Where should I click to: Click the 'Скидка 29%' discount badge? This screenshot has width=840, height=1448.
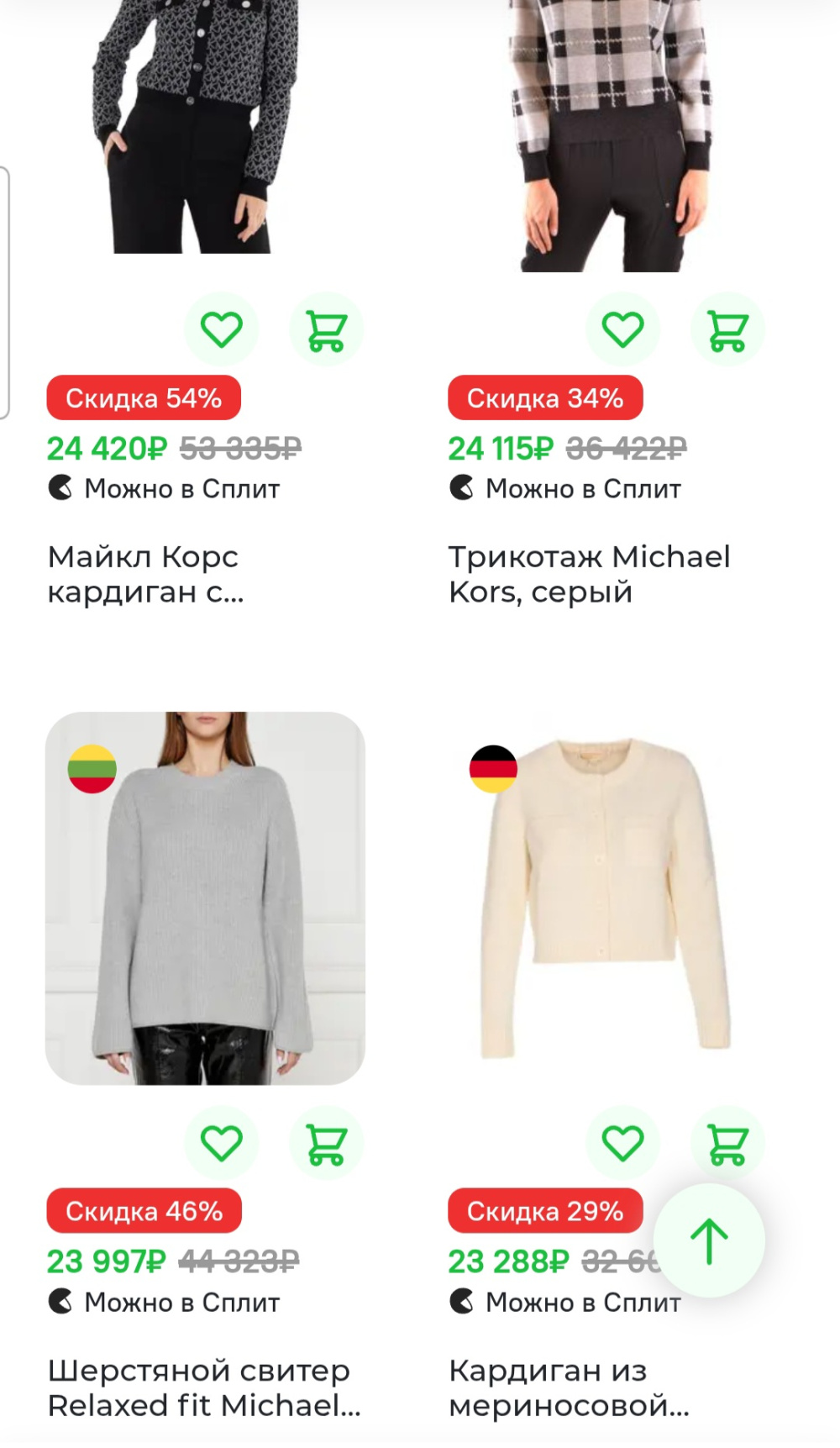[544, 1211]
